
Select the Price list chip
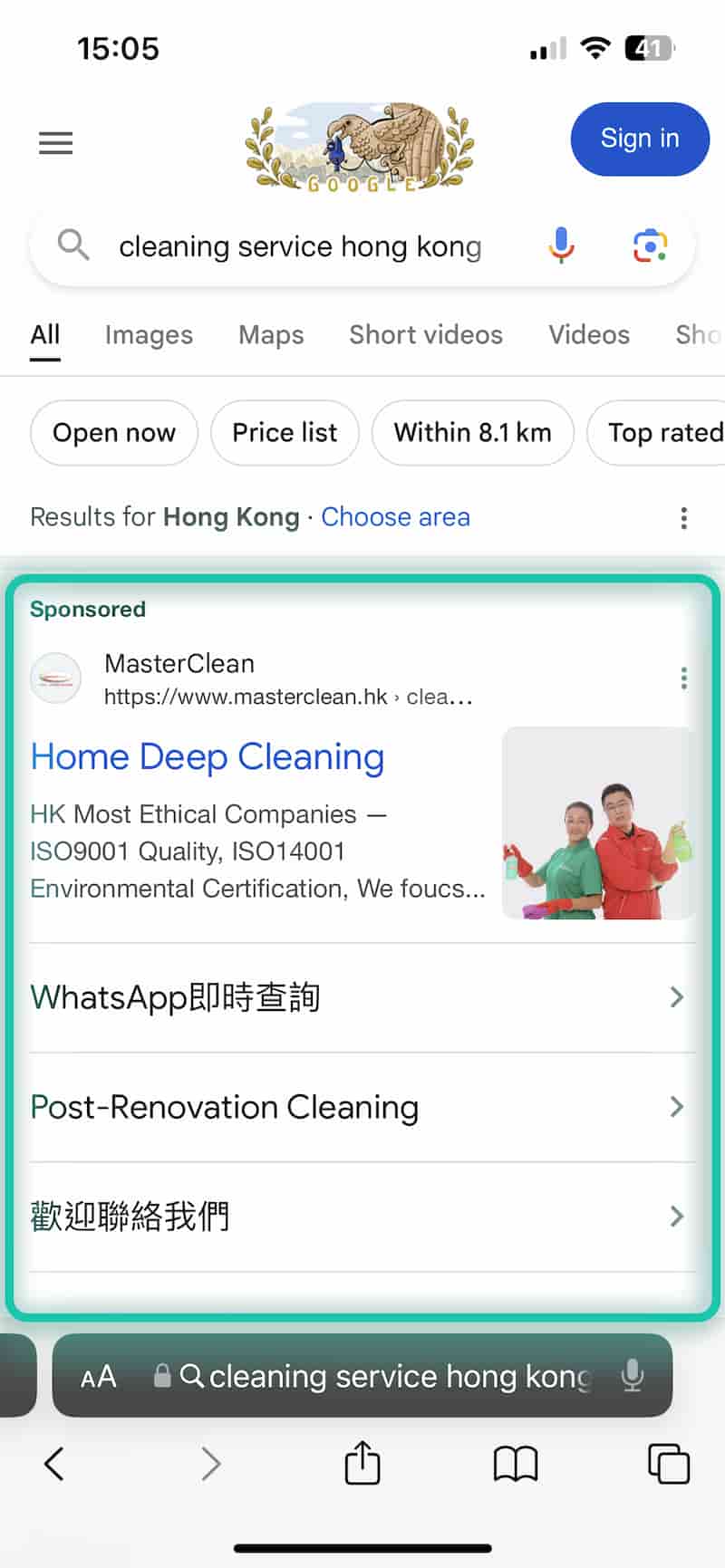285,433
